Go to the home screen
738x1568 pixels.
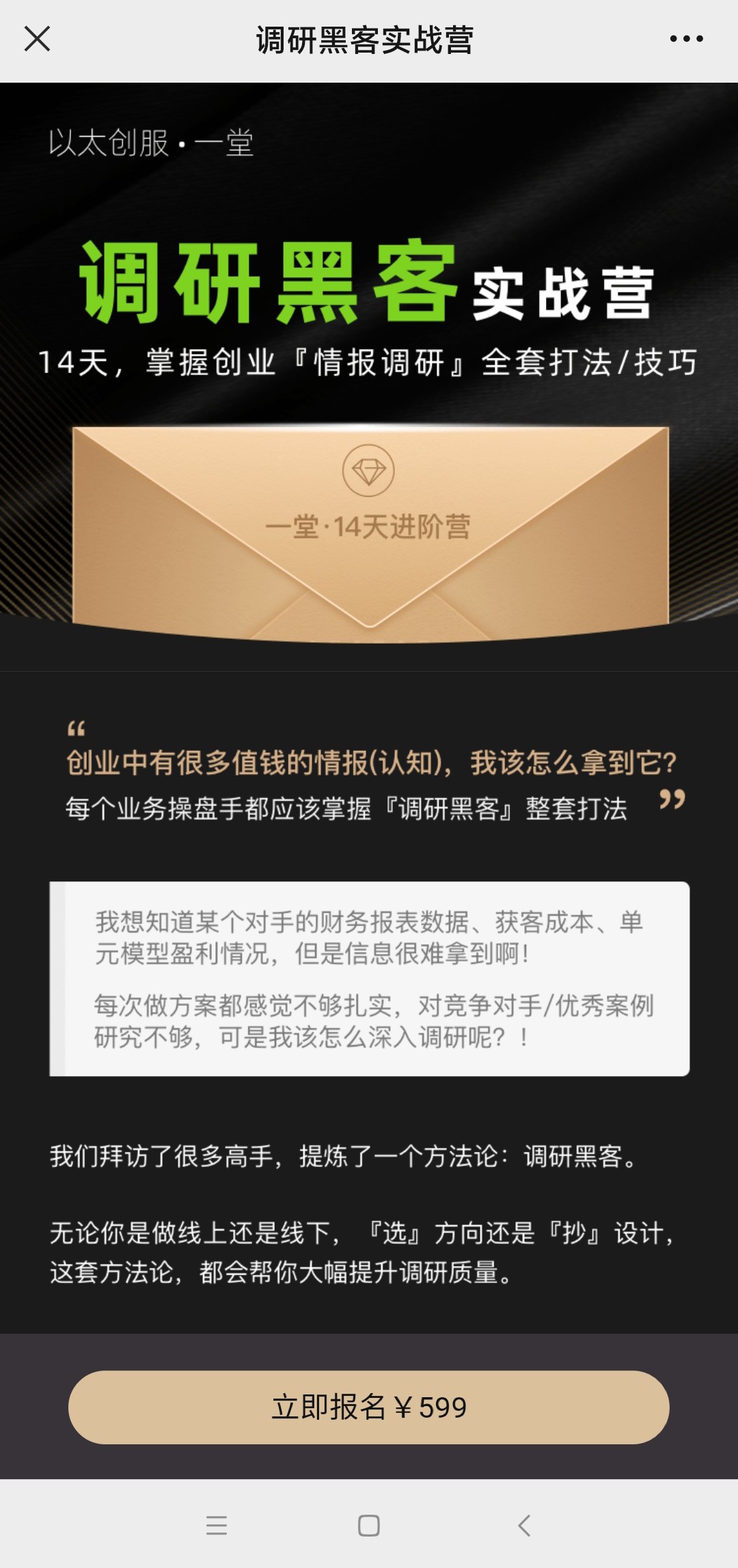pyautogui.click(x=369, y=1525)
